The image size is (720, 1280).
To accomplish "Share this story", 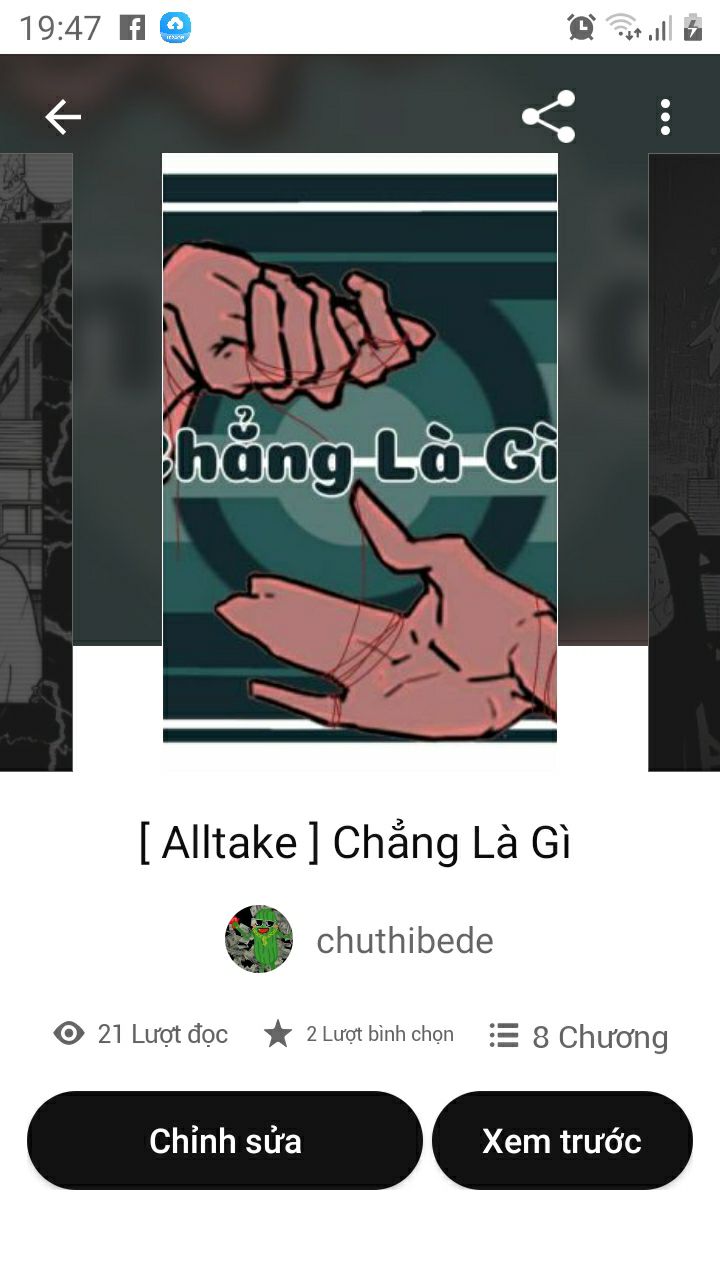I will click(549, 117).
